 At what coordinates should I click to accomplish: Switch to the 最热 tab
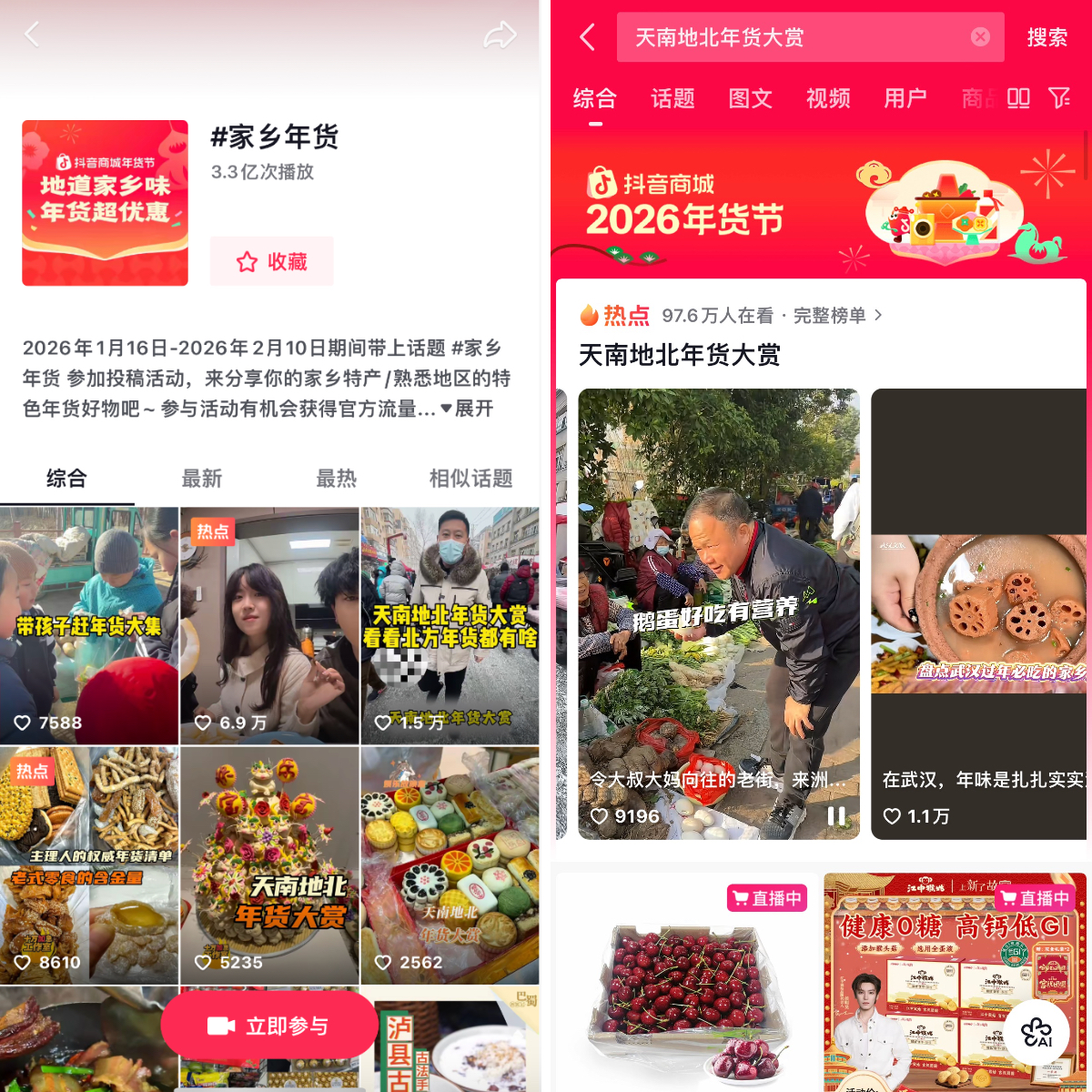point(336,479)
